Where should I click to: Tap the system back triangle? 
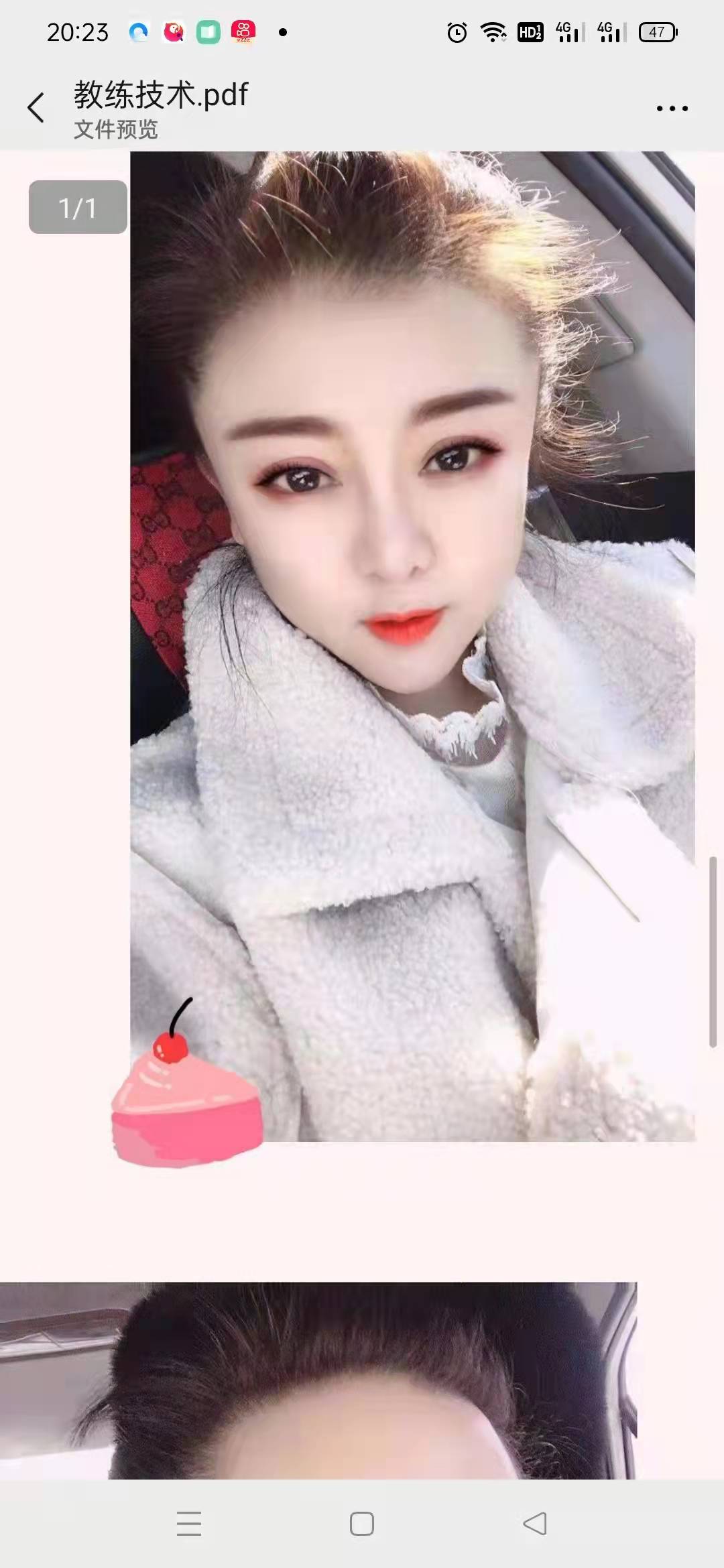[x=535, y=1523]
